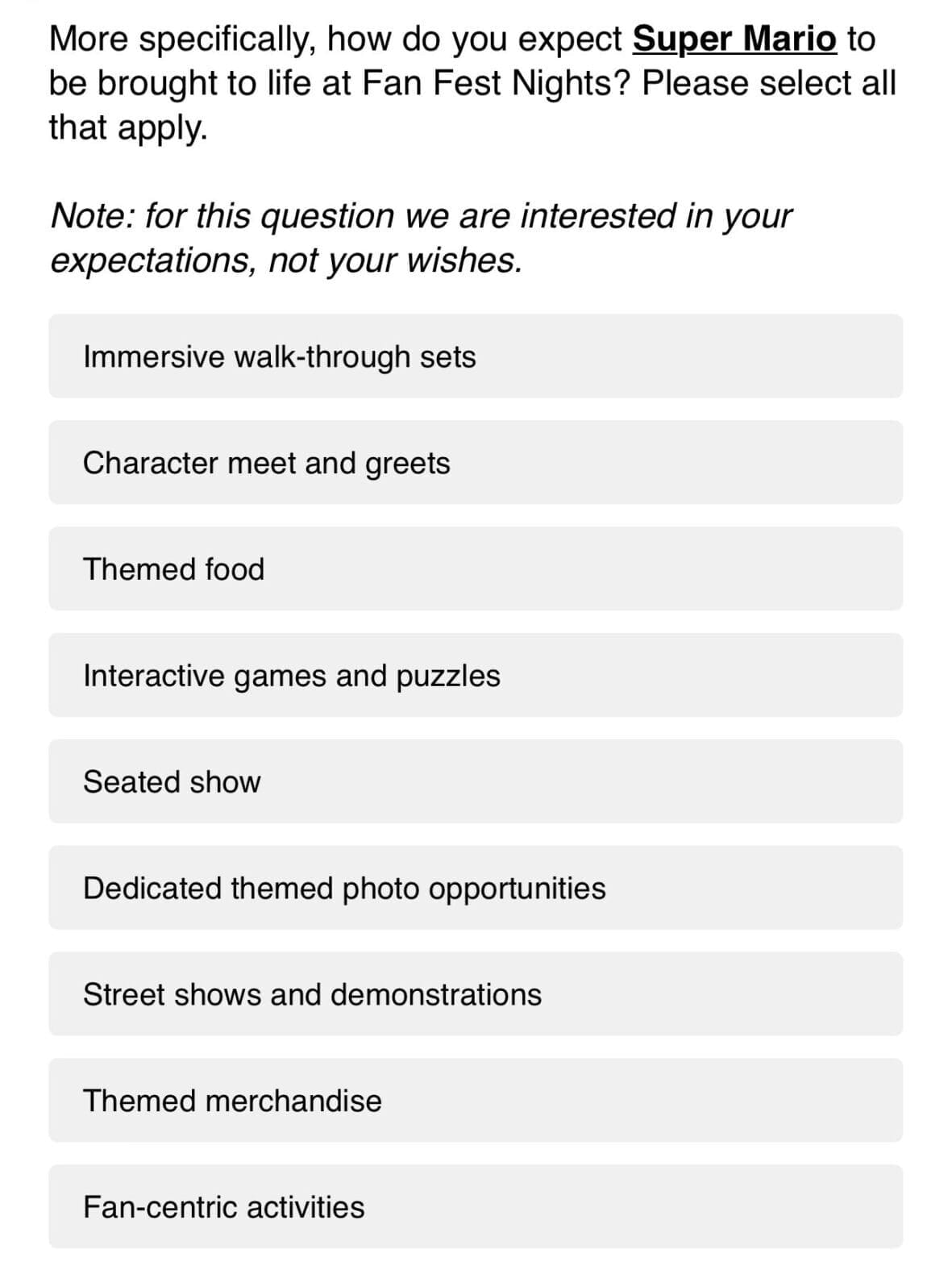Add Themed merchandise to selections
The image size is (952, 1270).
(x=476, y=1101)
